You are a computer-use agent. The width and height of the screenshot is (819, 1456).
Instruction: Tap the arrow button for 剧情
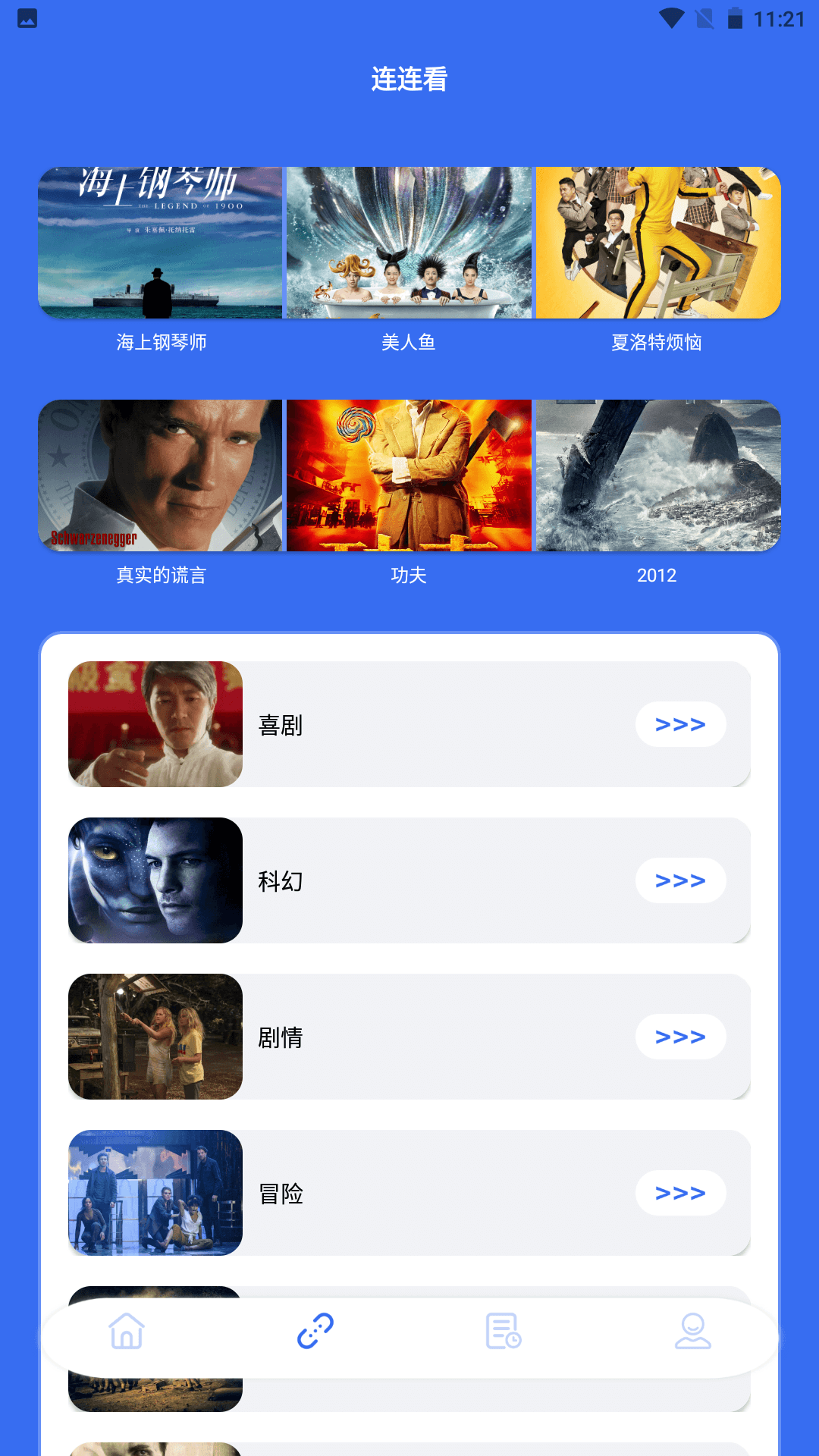coord(680,1037)
